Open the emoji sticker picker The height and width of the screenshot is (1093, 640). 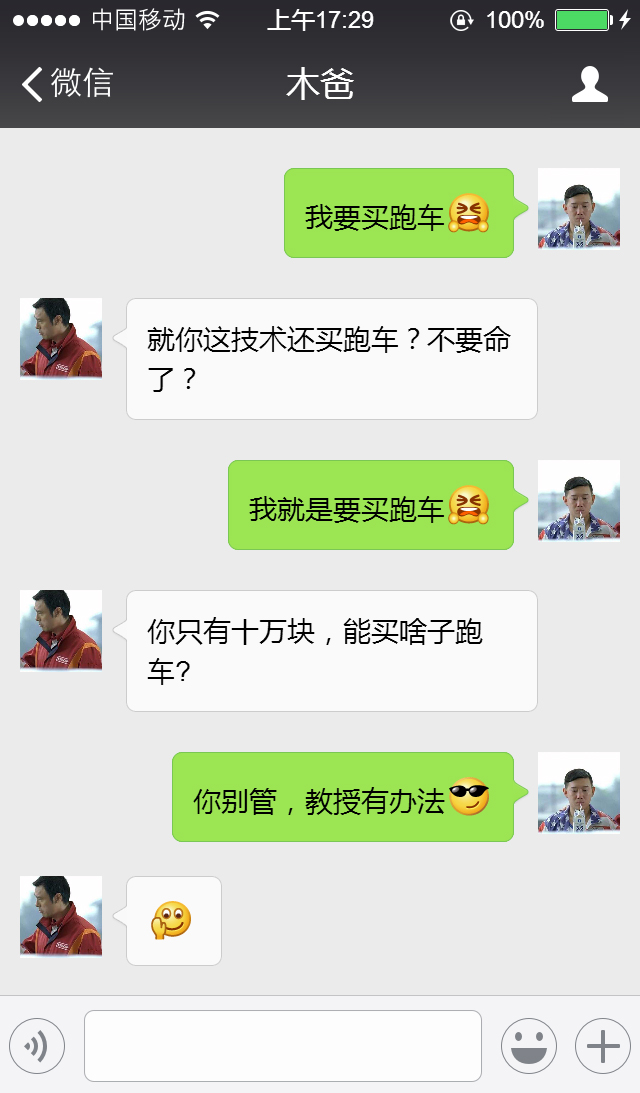(x=529, y=1046)
